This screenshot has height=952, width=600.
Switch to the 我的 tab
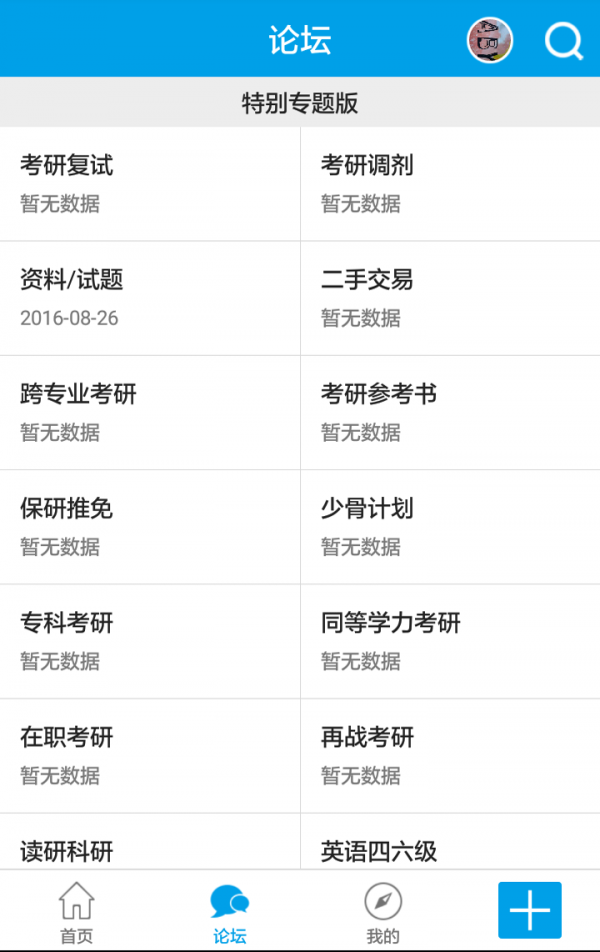[382, 912]
